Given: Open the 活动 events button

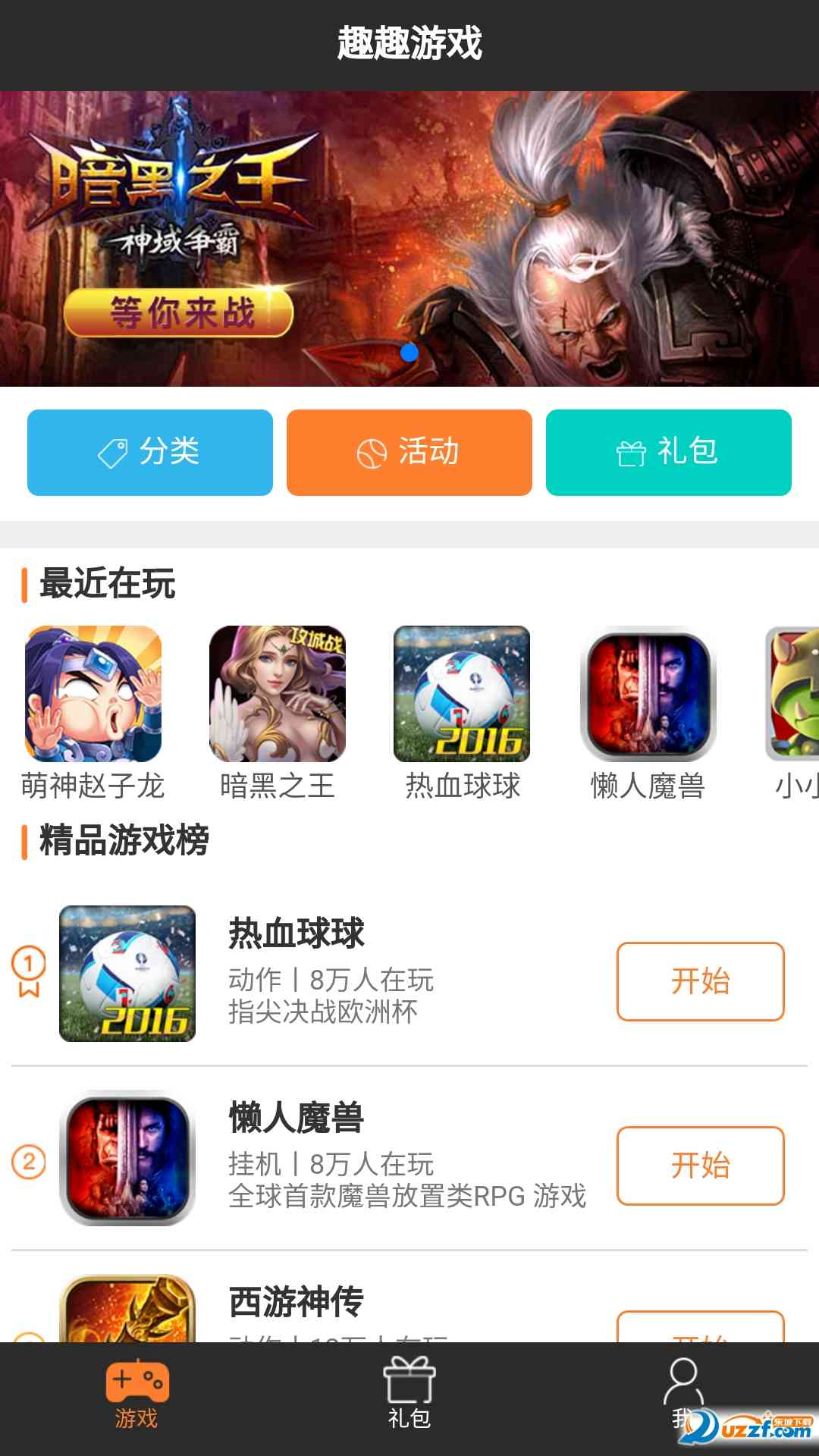Looking at the screenshot, I should tap(409, 453).
